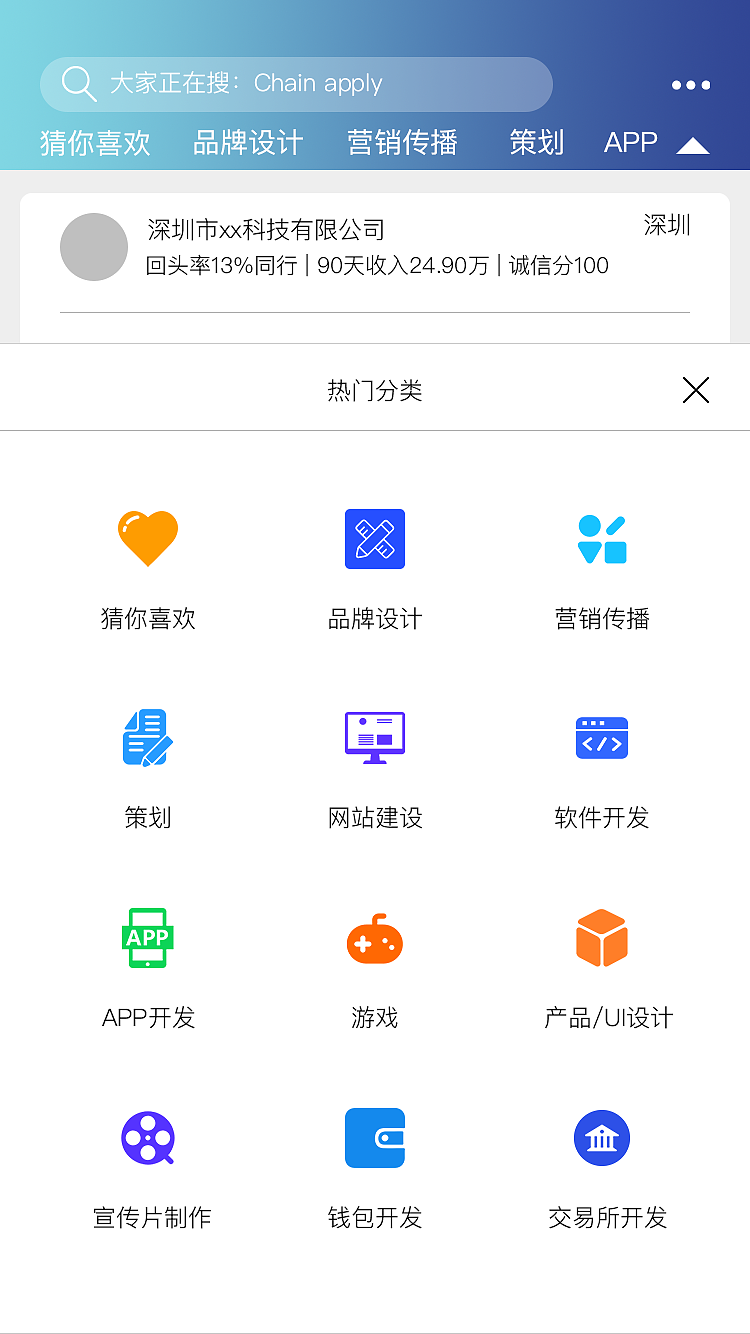
Task: Open the 猜你喜欢 heart icon
Action: point(148,538)
